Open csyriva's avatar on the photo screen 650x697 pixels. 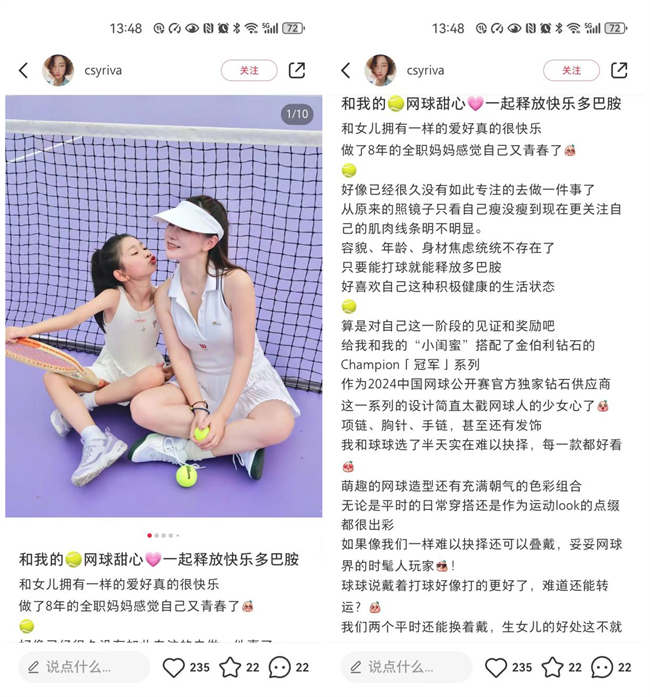pos(58,70)
